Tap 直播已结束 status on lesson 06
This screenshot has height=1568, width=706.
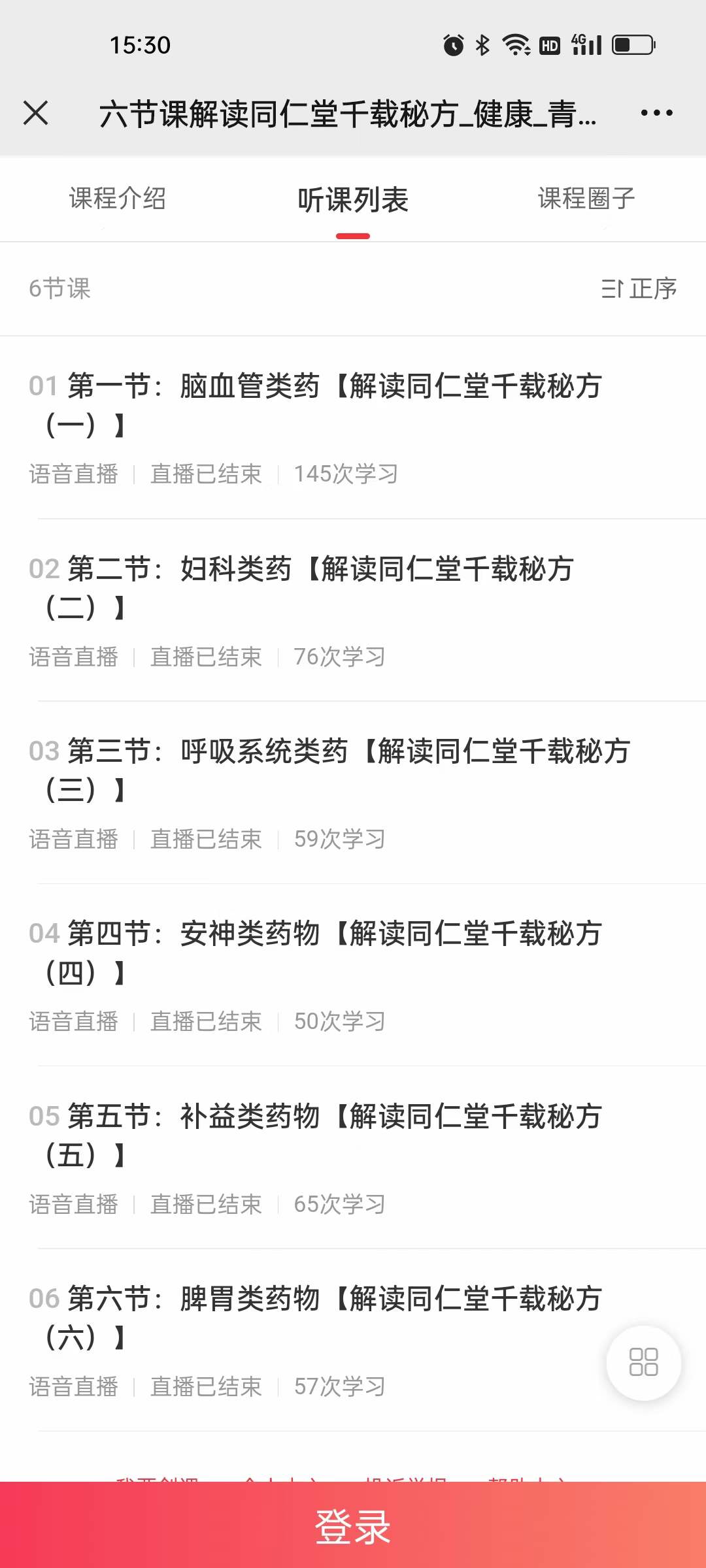(207, 1386)
